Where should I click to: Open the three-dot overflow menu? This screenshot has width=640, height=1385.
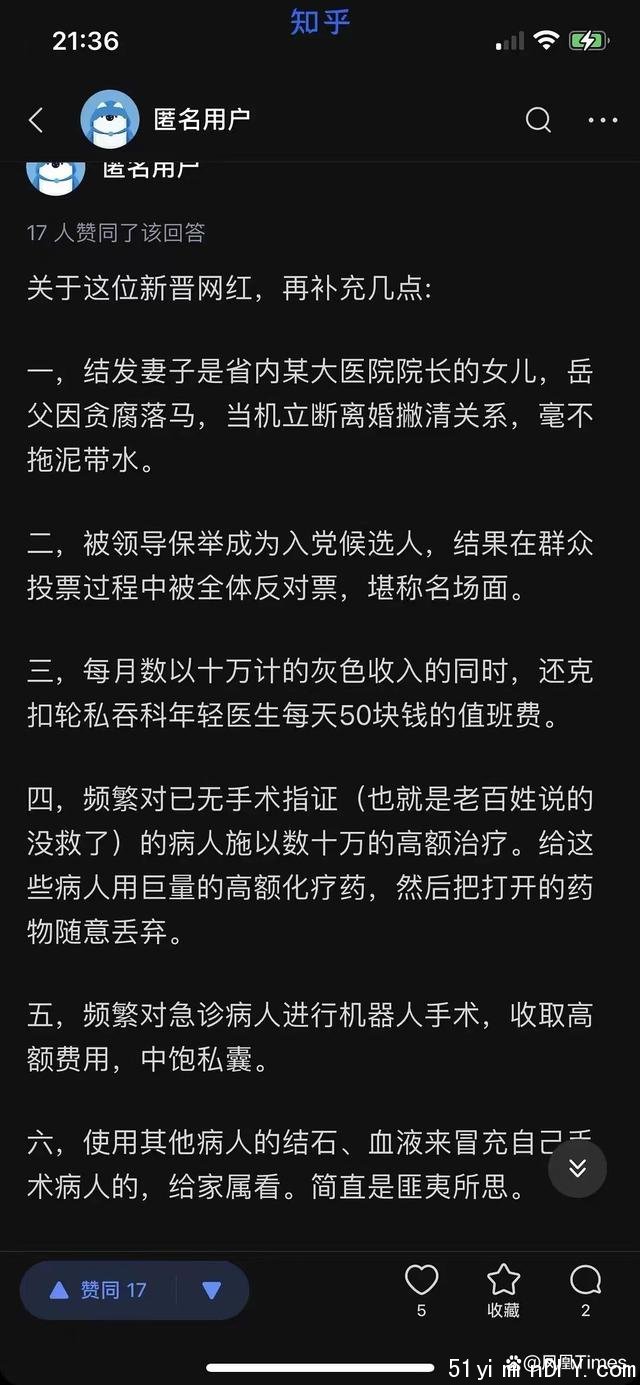602,120
